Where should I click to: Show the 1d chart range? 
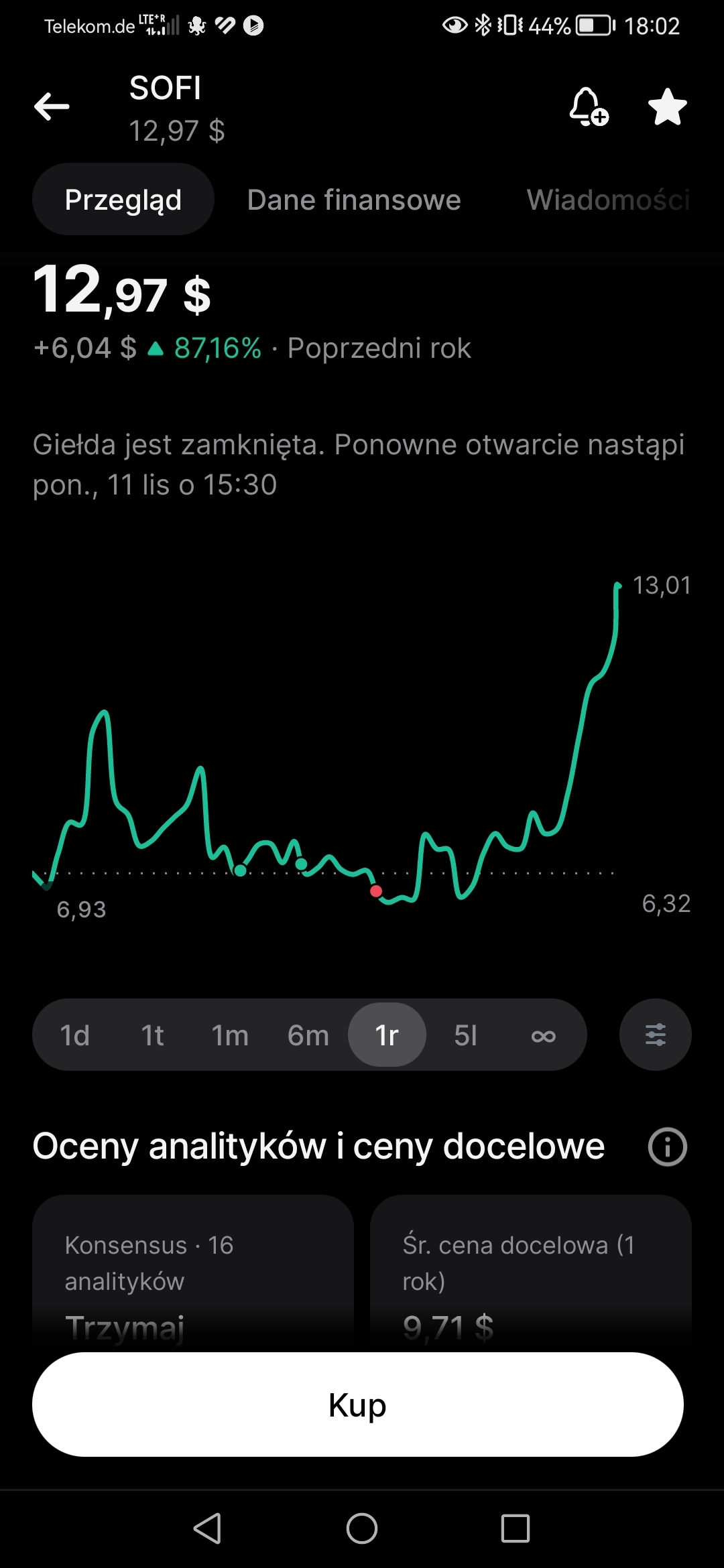coord(74,1035)
